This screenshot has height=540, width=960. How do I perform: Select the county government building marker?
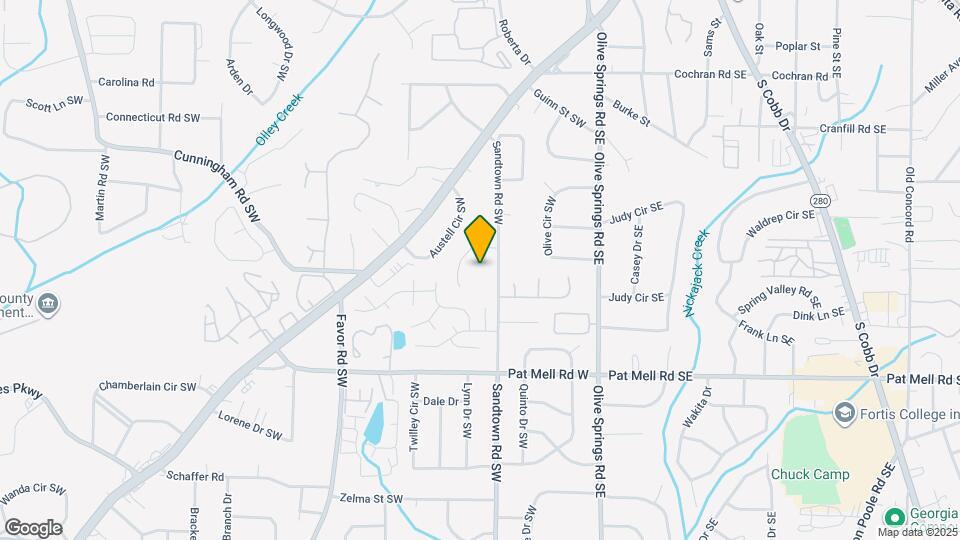click(50, 303)
